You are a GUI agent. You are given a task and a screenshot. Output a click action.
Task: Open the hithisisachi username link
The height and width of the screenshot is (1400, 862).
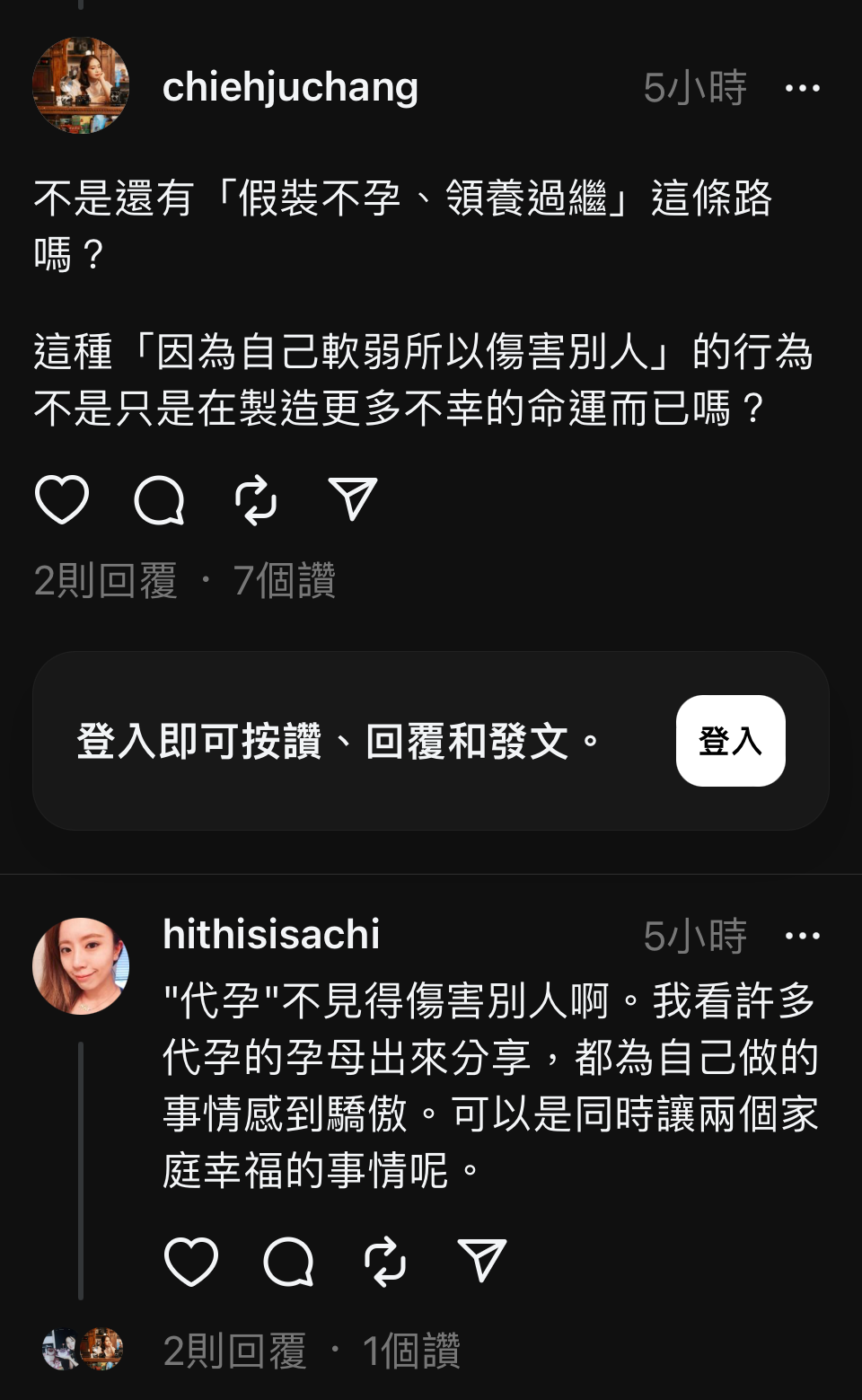(x=271, y=935)
